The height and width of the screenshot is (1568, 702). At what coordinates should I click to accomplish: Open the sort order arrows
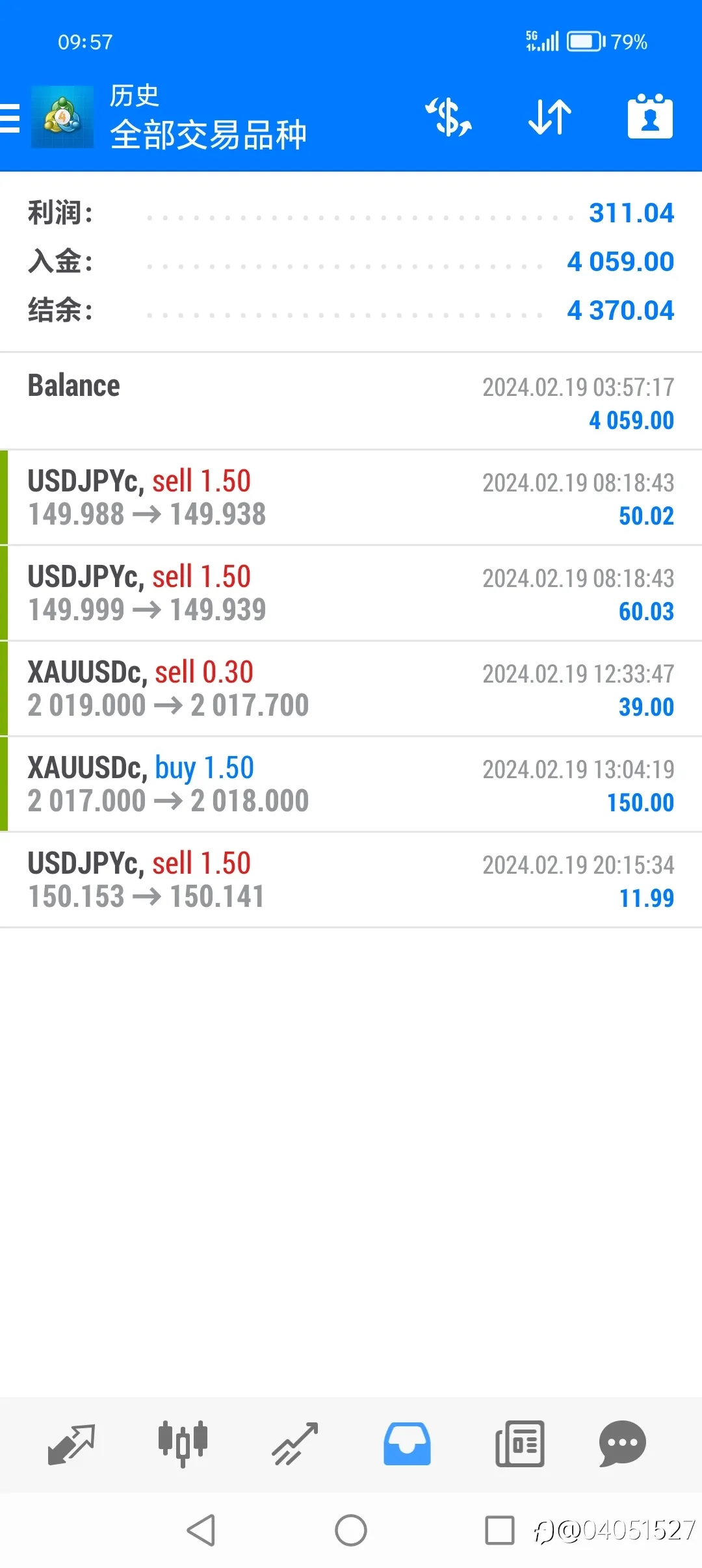click(x=549, y=117)
